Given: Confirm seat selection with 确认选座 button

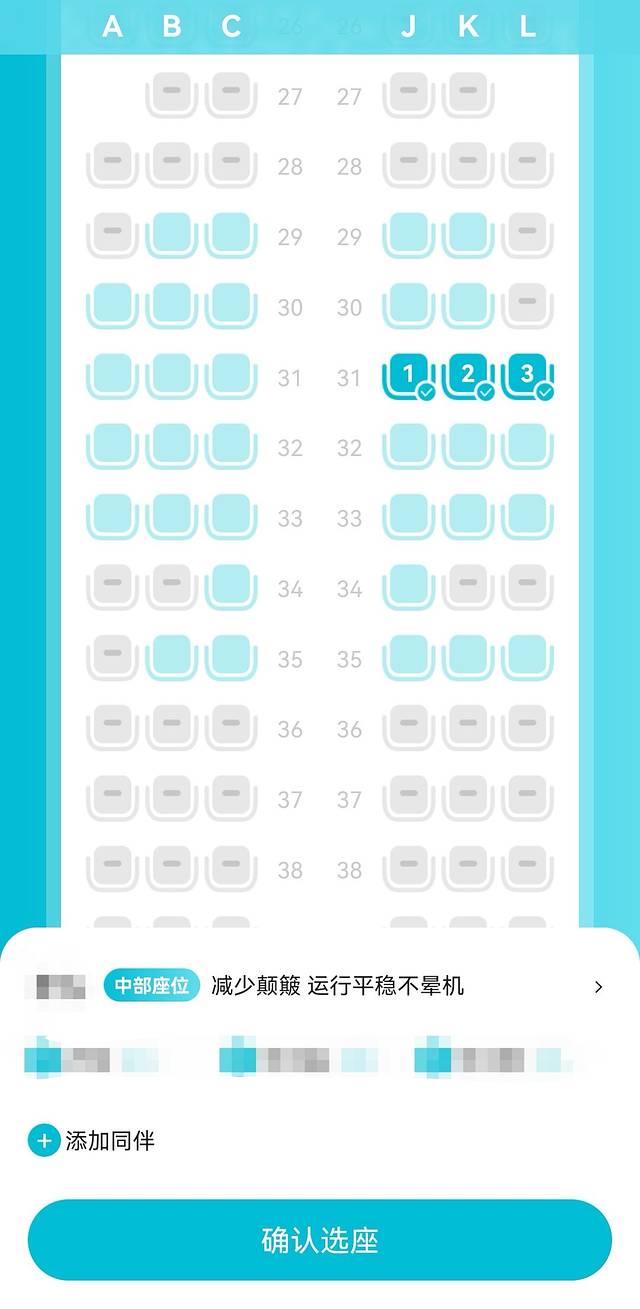Looking at the screenshot, I should click(x=319, y=1240).
